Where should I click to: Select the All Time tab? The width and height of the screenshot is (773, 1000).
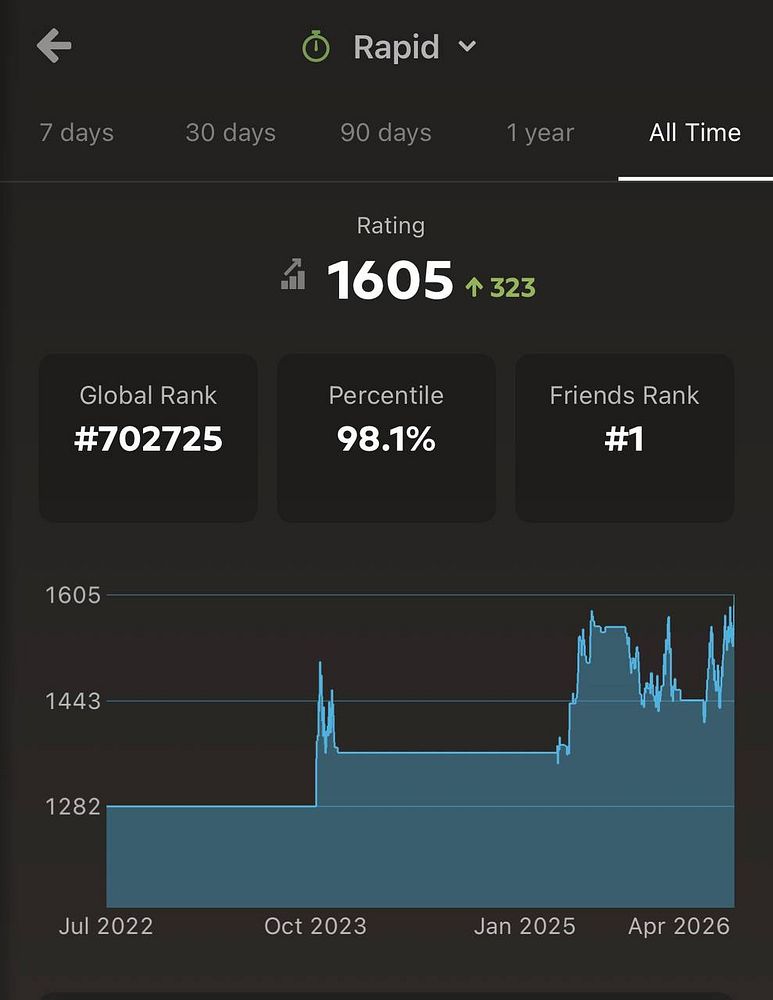pyautogui.click(x=694, y=133)
